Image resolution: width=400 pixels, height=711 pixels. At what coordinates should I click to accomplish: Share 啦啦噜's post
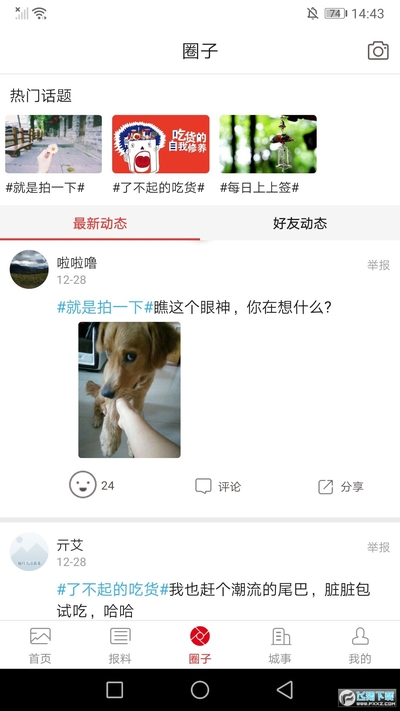tap(341, 487)
